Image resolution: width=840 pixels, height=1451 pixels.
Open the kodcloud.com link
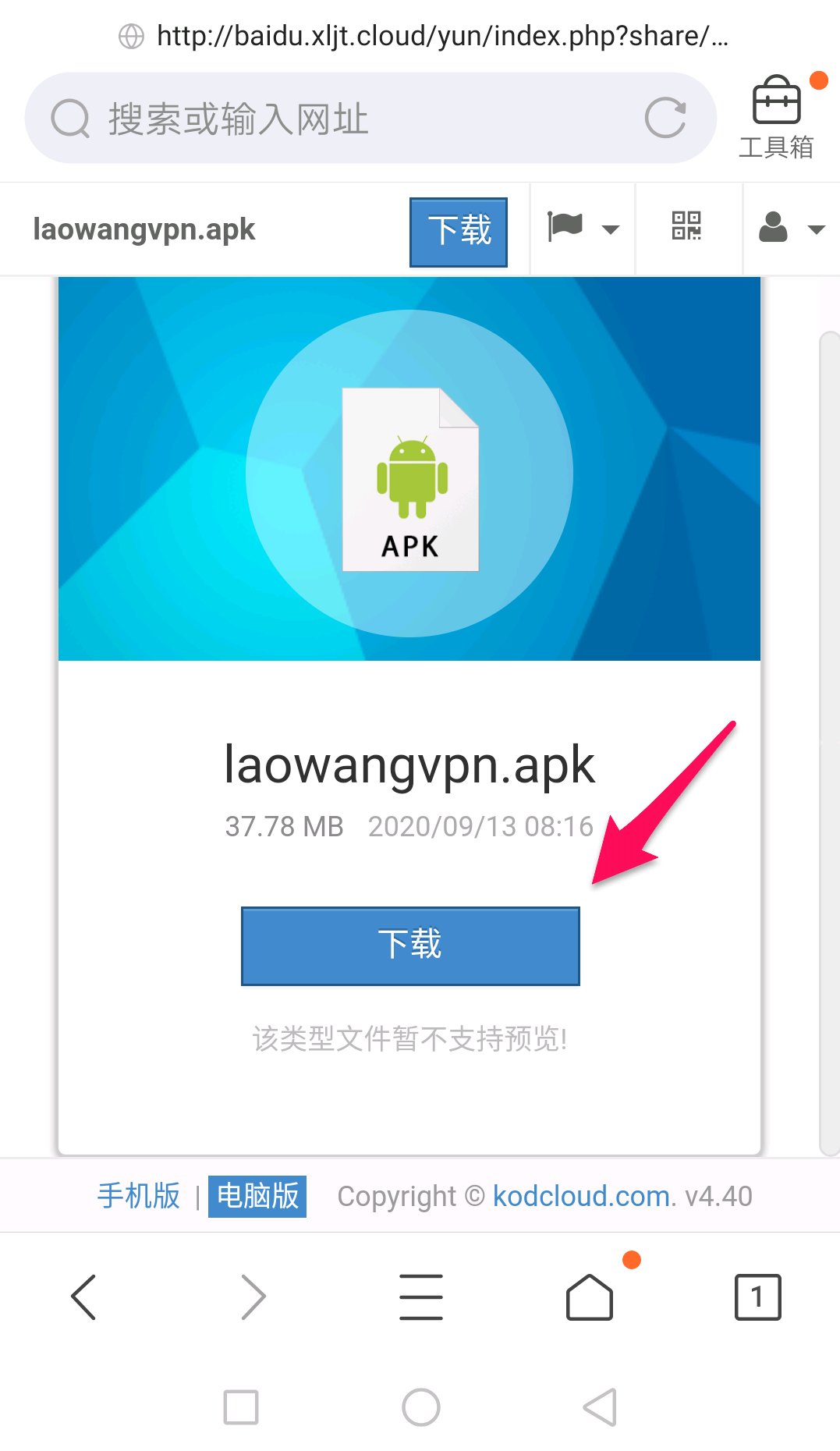(581, 1196)
